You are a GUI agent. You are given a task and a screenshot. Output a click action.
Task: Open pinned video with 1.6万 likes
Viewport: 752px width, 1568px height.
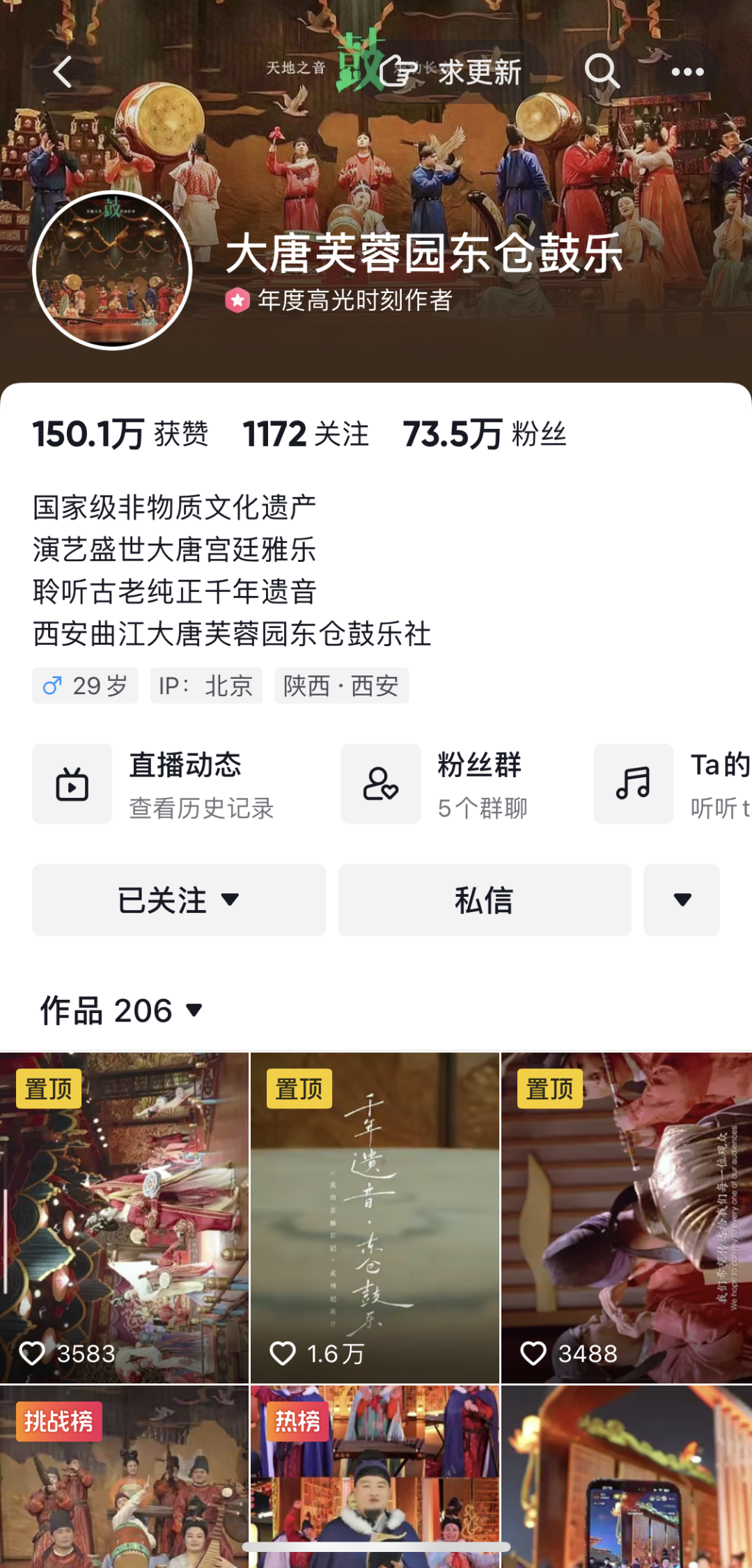click(x=375, y=1217)
